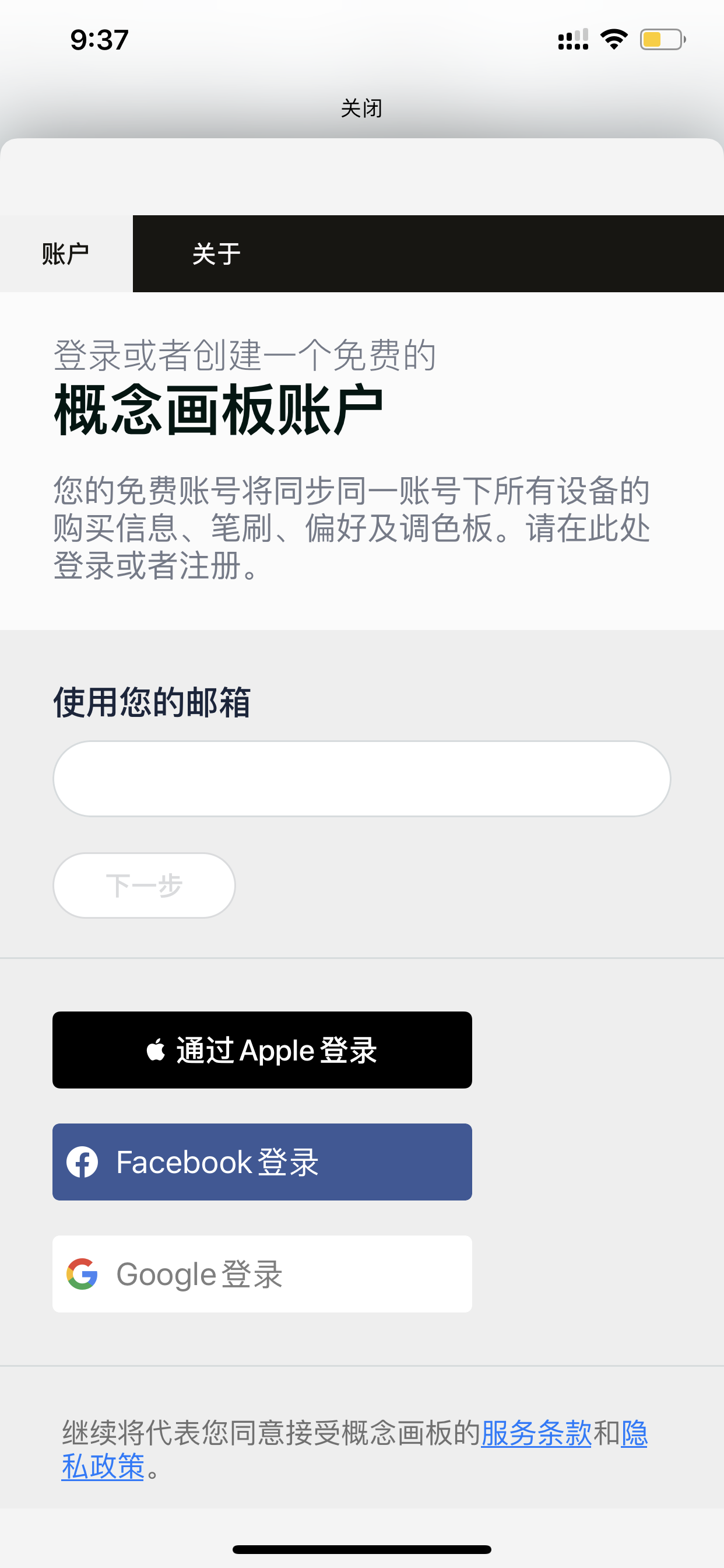
Task: Choose Facebook 登录
Action: 262,1162
